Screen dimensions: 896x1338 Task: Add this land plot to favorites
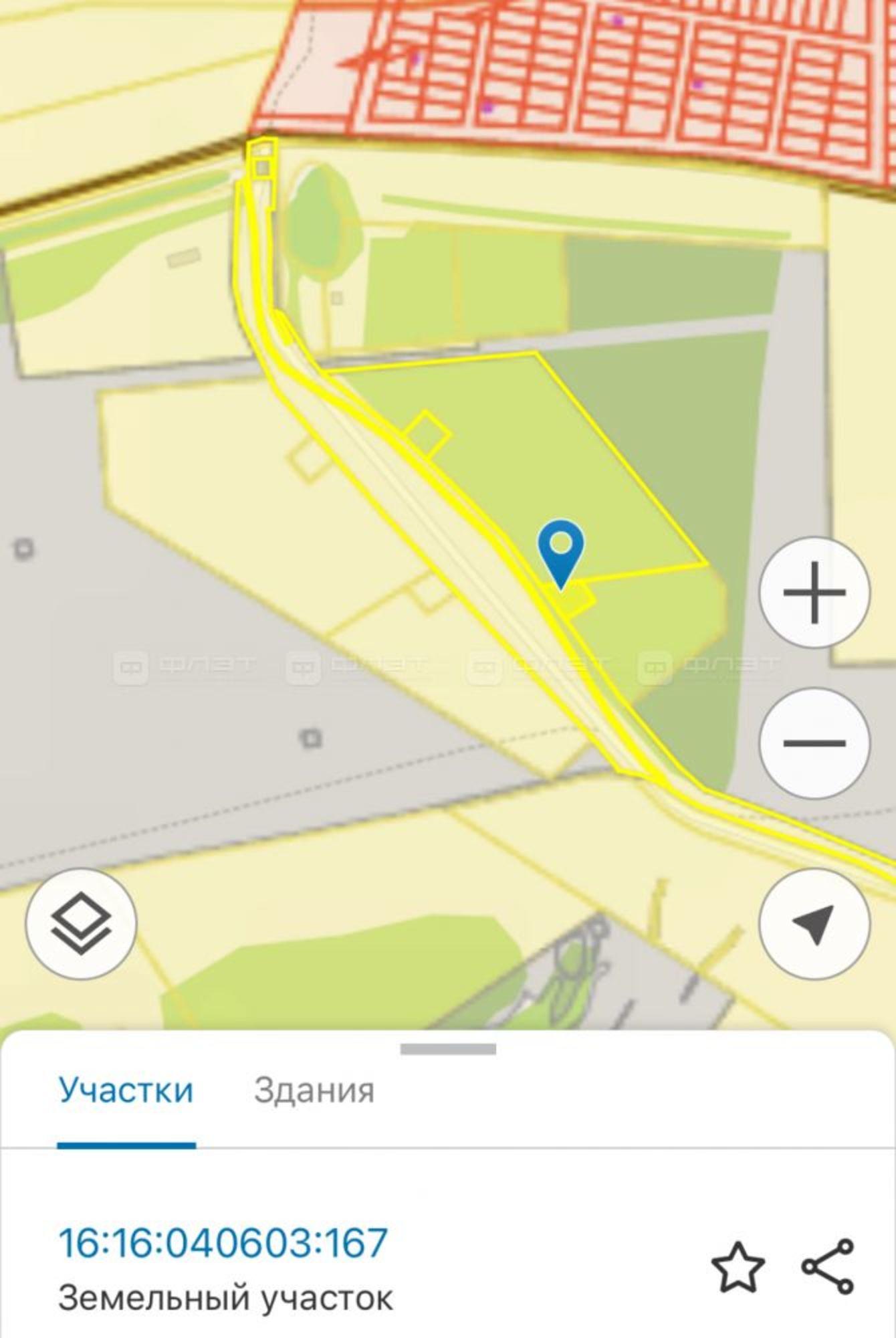738,1266
